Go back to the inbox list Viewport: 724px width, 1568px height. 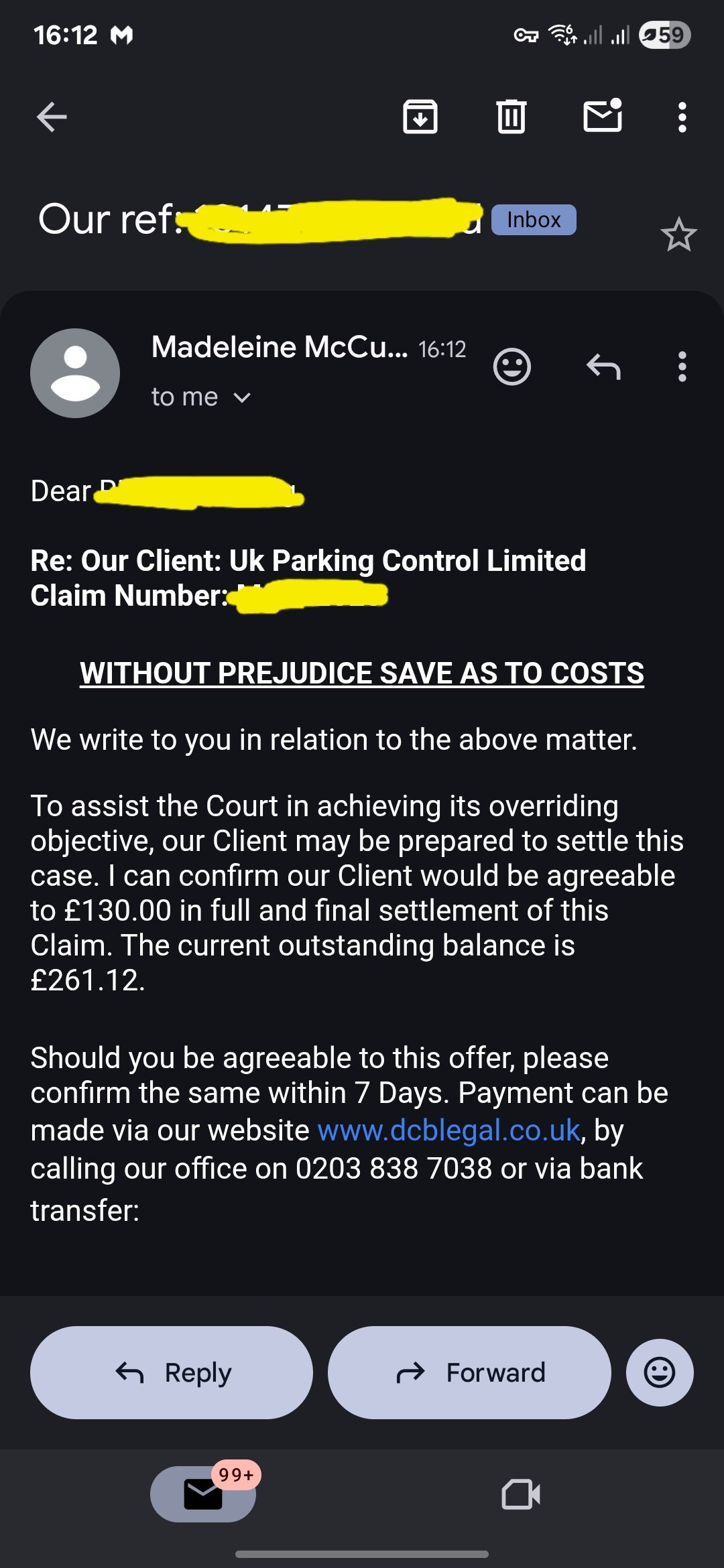click(52, 117)
